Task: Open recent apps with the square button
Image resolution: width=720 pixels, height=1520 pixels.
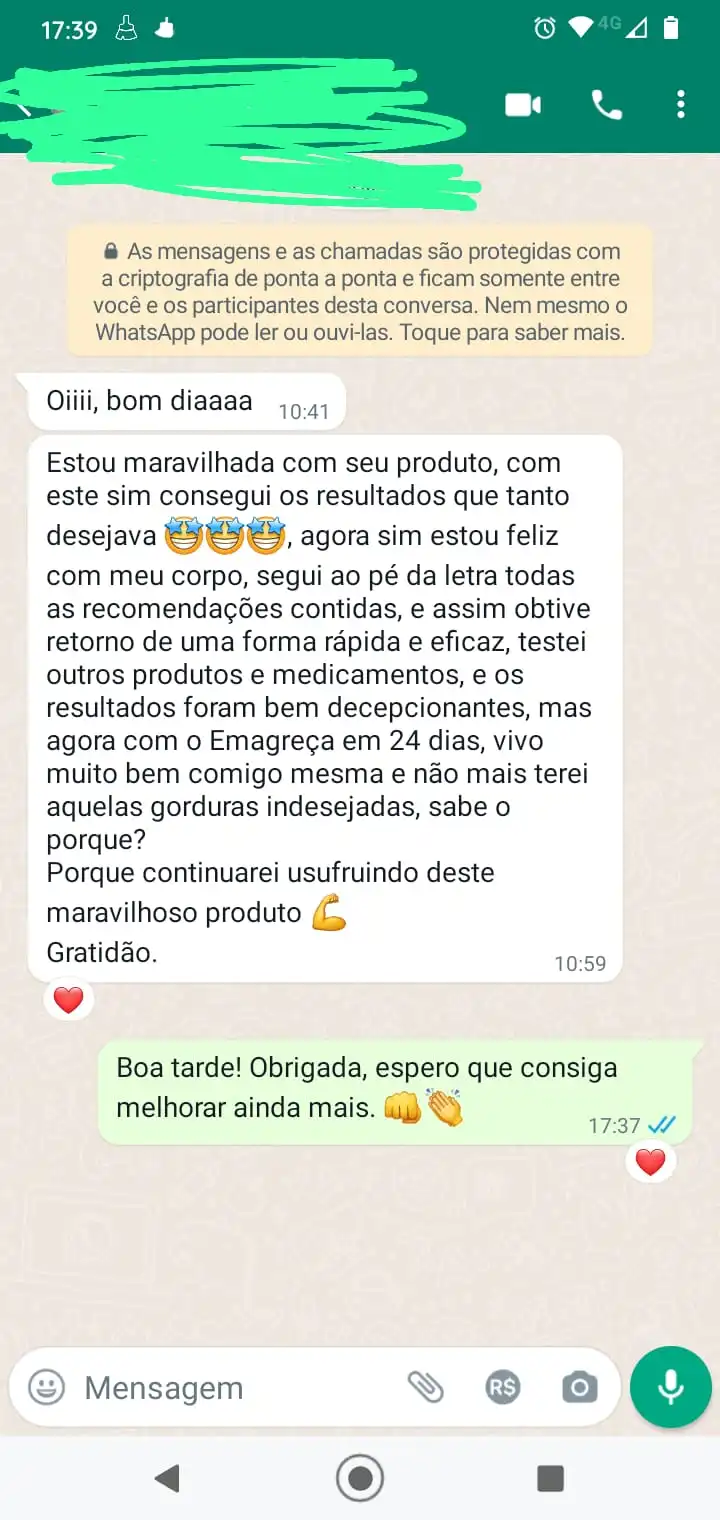Action: tap(550, 1478)
